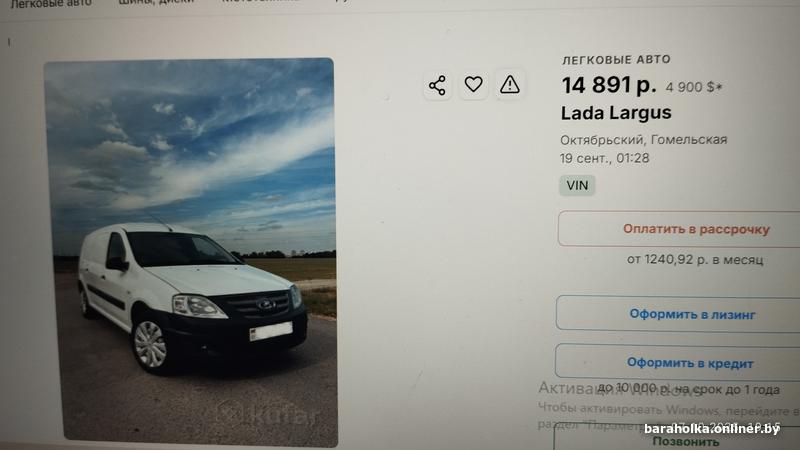Viewport: 800px width, 450px height.
Task: Select Оформить в лизинг
Action: 691,313
